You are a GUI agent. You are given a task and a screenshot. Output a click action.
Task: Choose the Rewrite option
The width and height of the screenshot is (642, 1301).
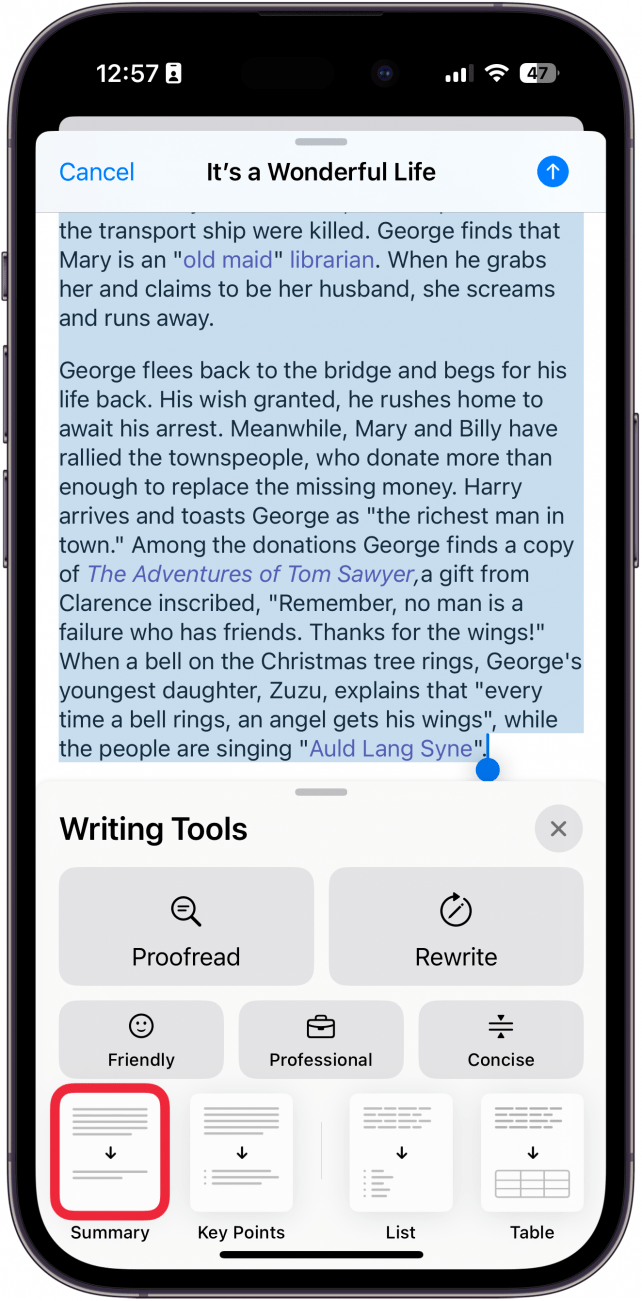coord(456,927)
